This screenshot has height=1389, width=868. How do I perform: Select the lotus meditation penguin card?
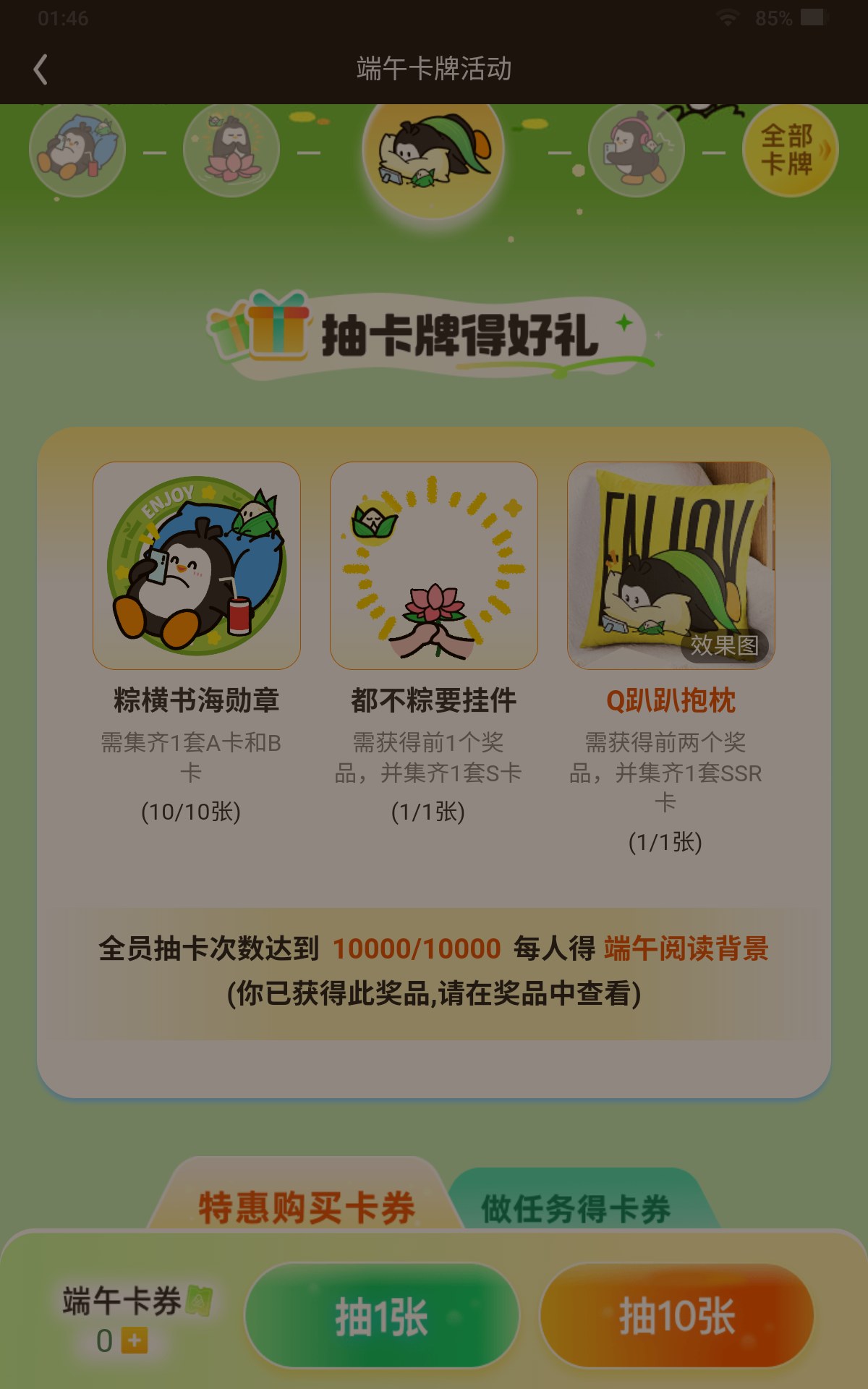(x=231, y=150)
